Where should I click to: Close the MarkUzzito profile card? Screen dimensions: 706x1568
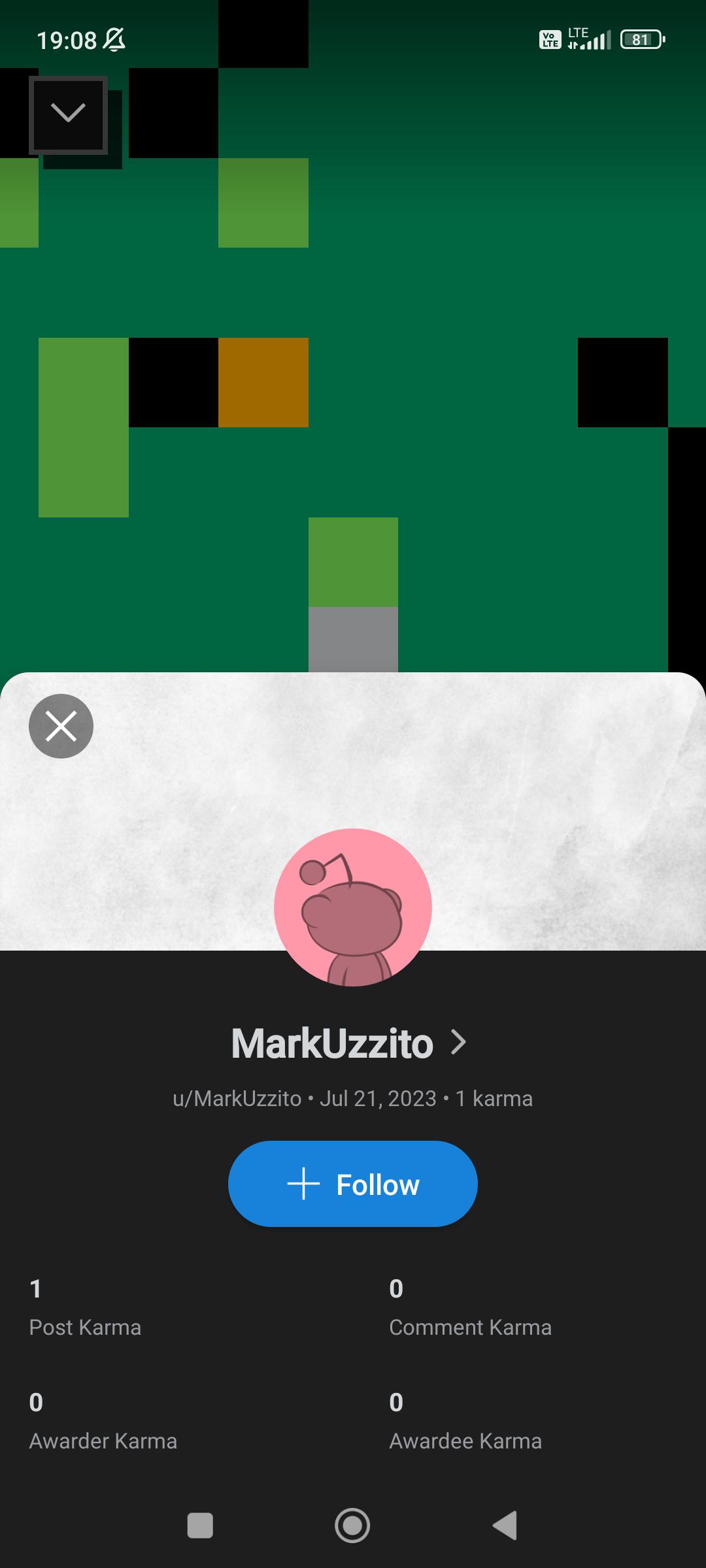point(61,726)
